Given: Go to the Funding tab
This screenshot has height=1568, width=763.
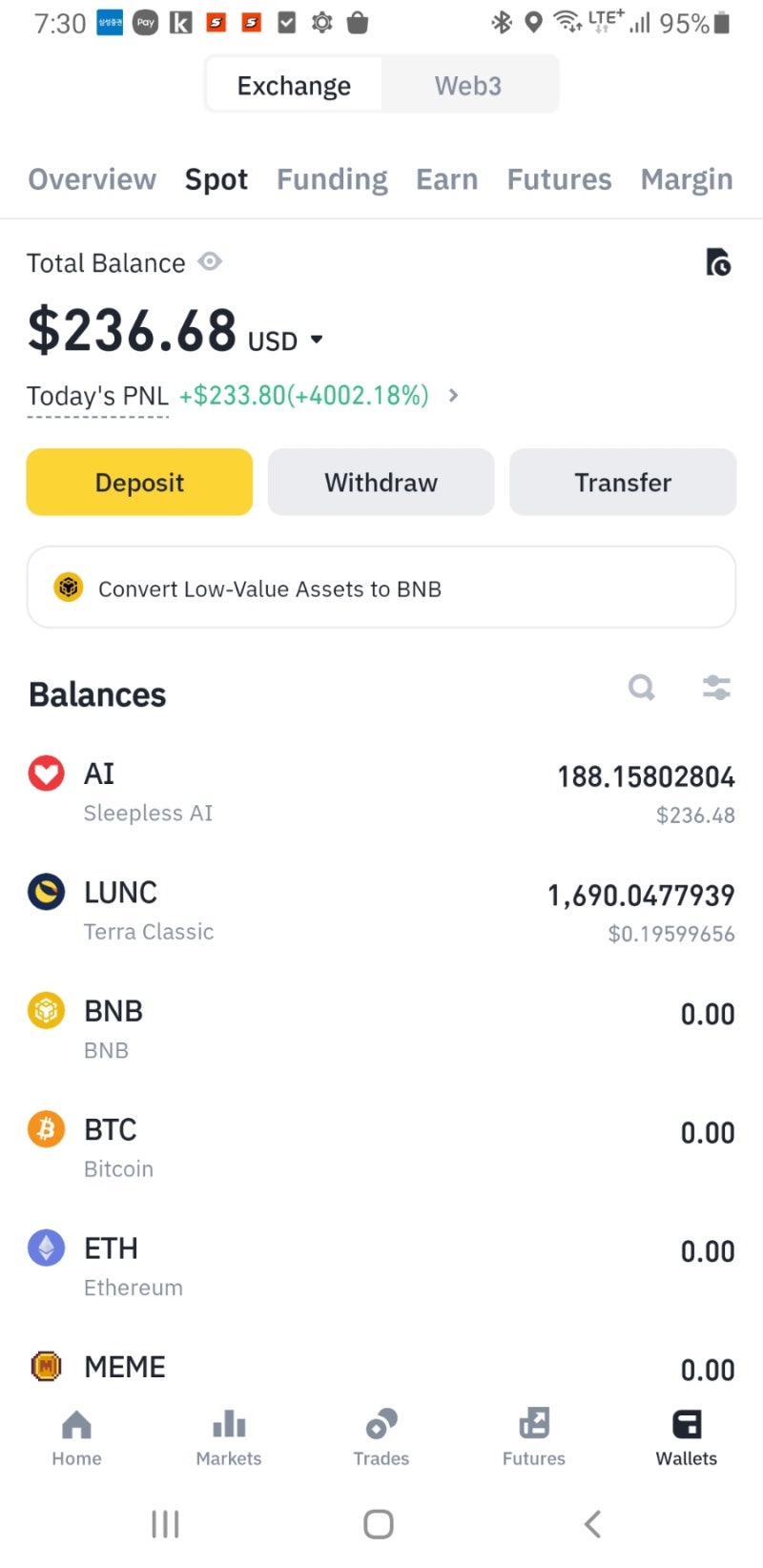Looking at the screenshot, I should 332,179.
